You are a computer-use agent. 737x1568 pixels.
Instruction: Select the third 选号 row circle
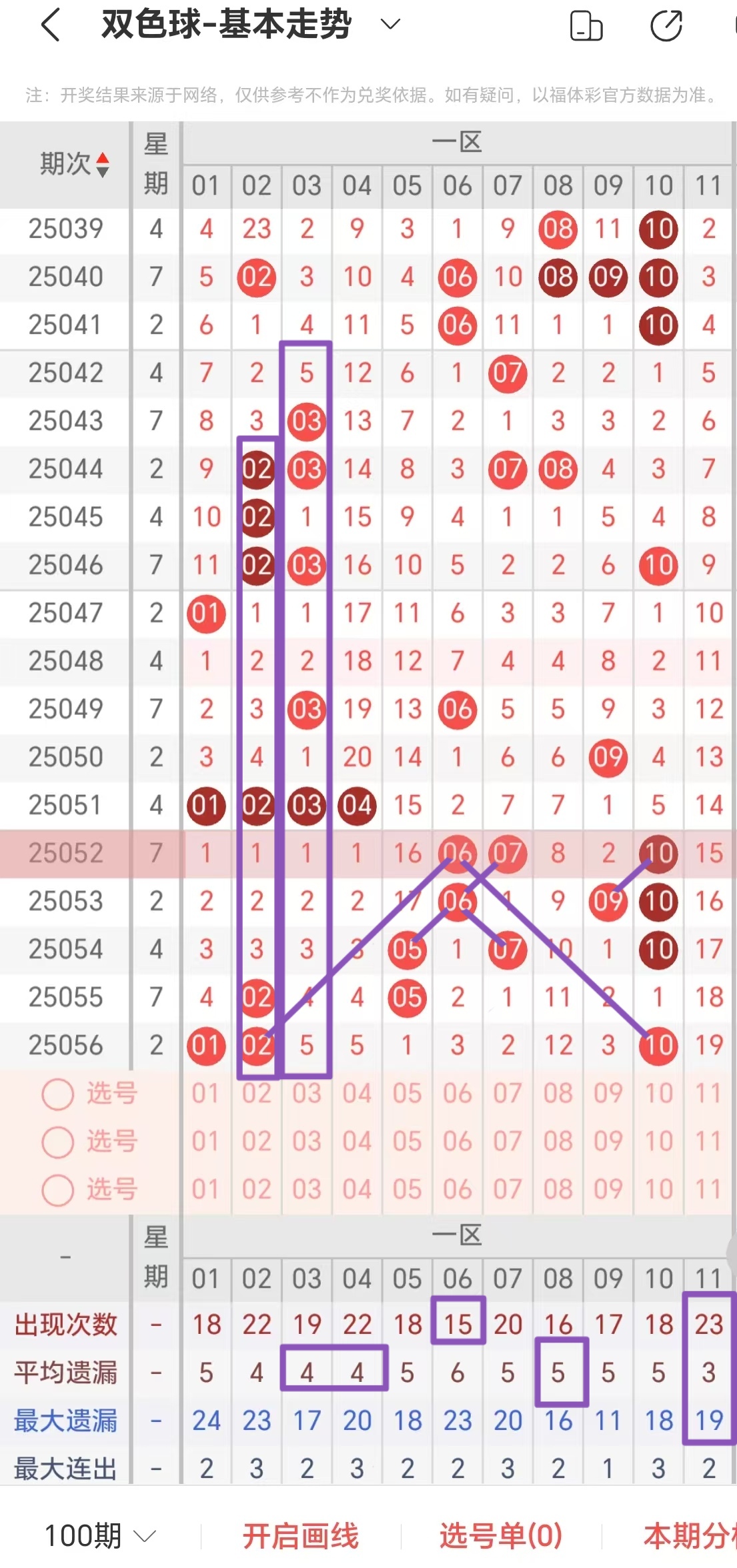pos(57,1189)
